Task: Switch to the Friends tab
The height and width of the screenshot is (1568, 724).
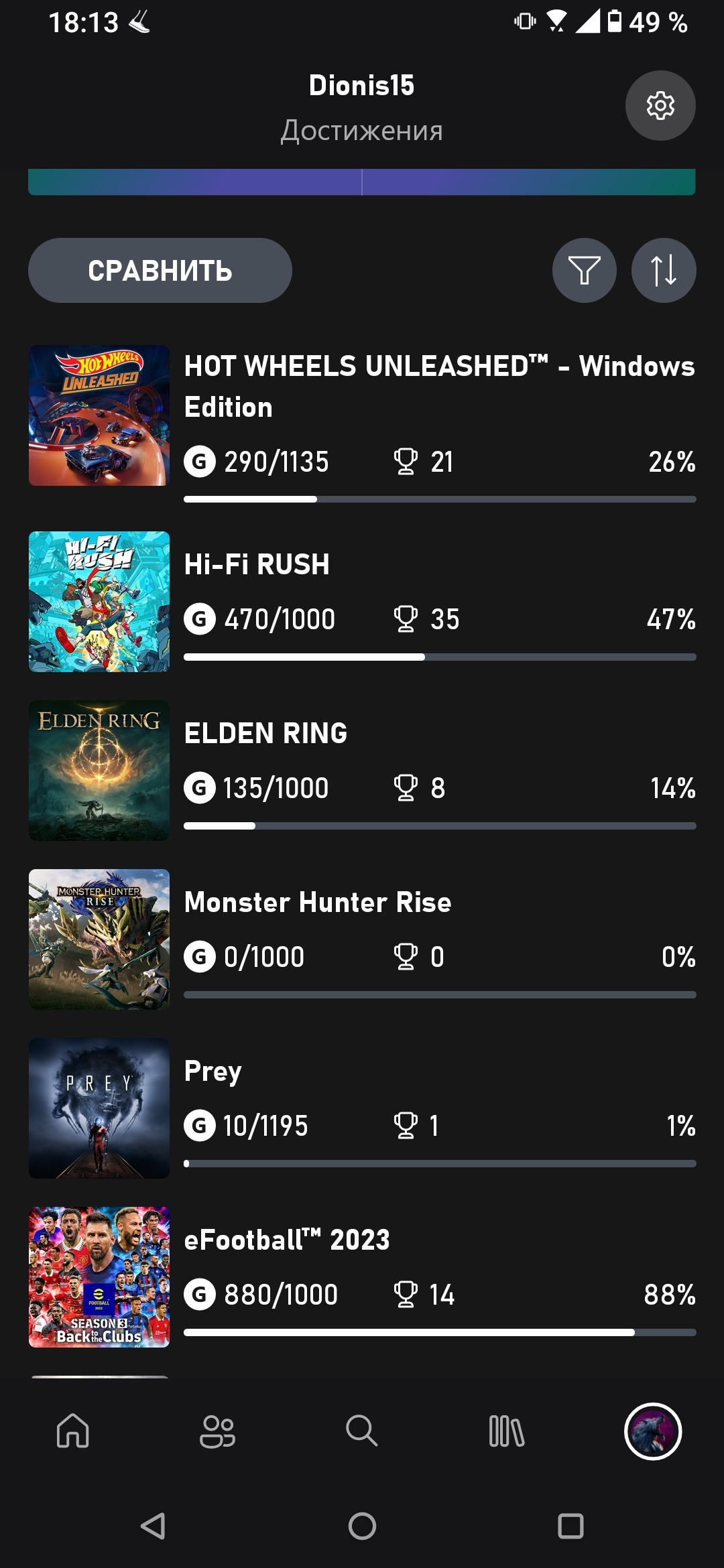Action: (x=217, y=1431)
